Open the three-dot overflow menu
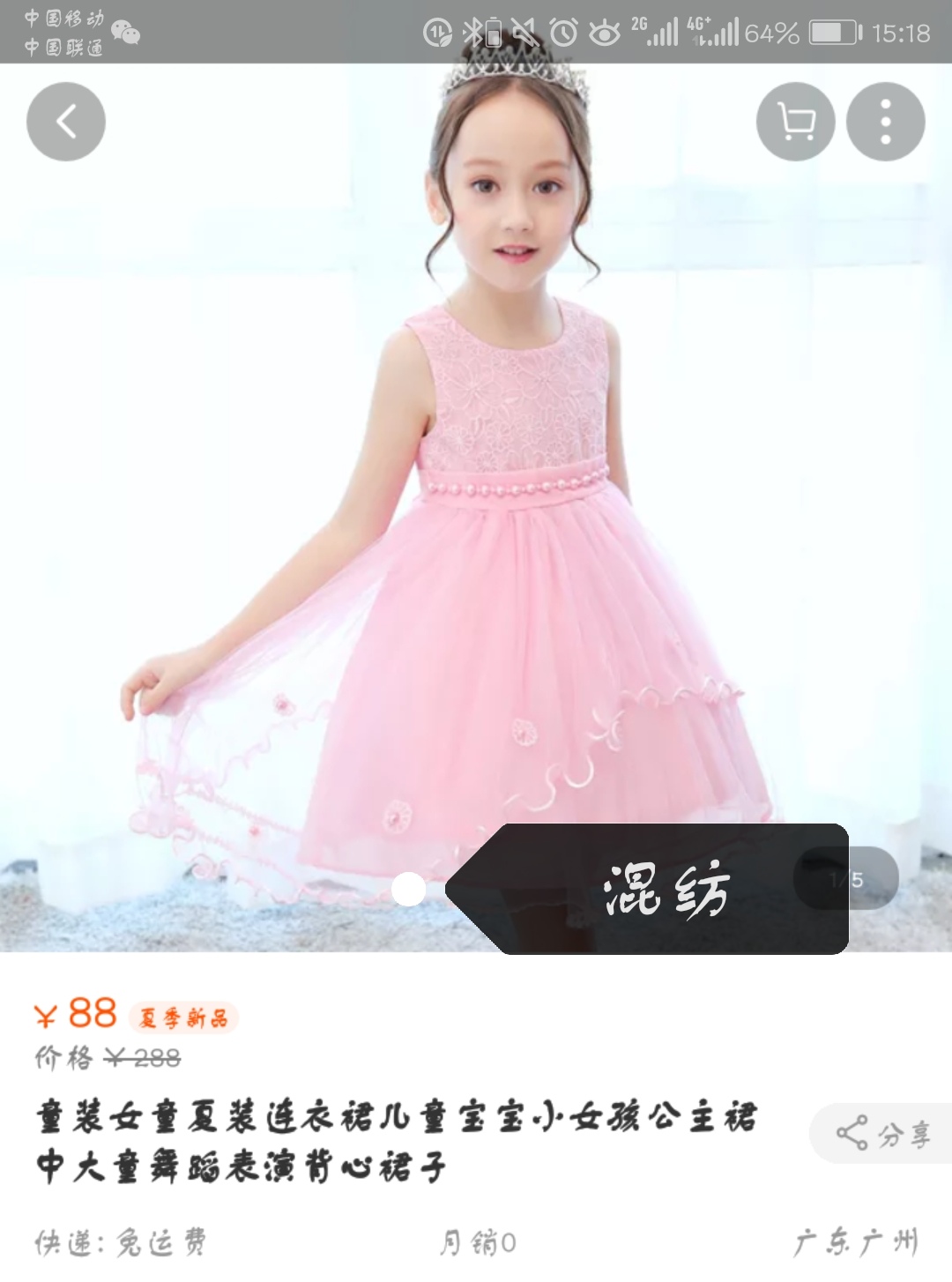952x1282 pixels. pos(885,122)
